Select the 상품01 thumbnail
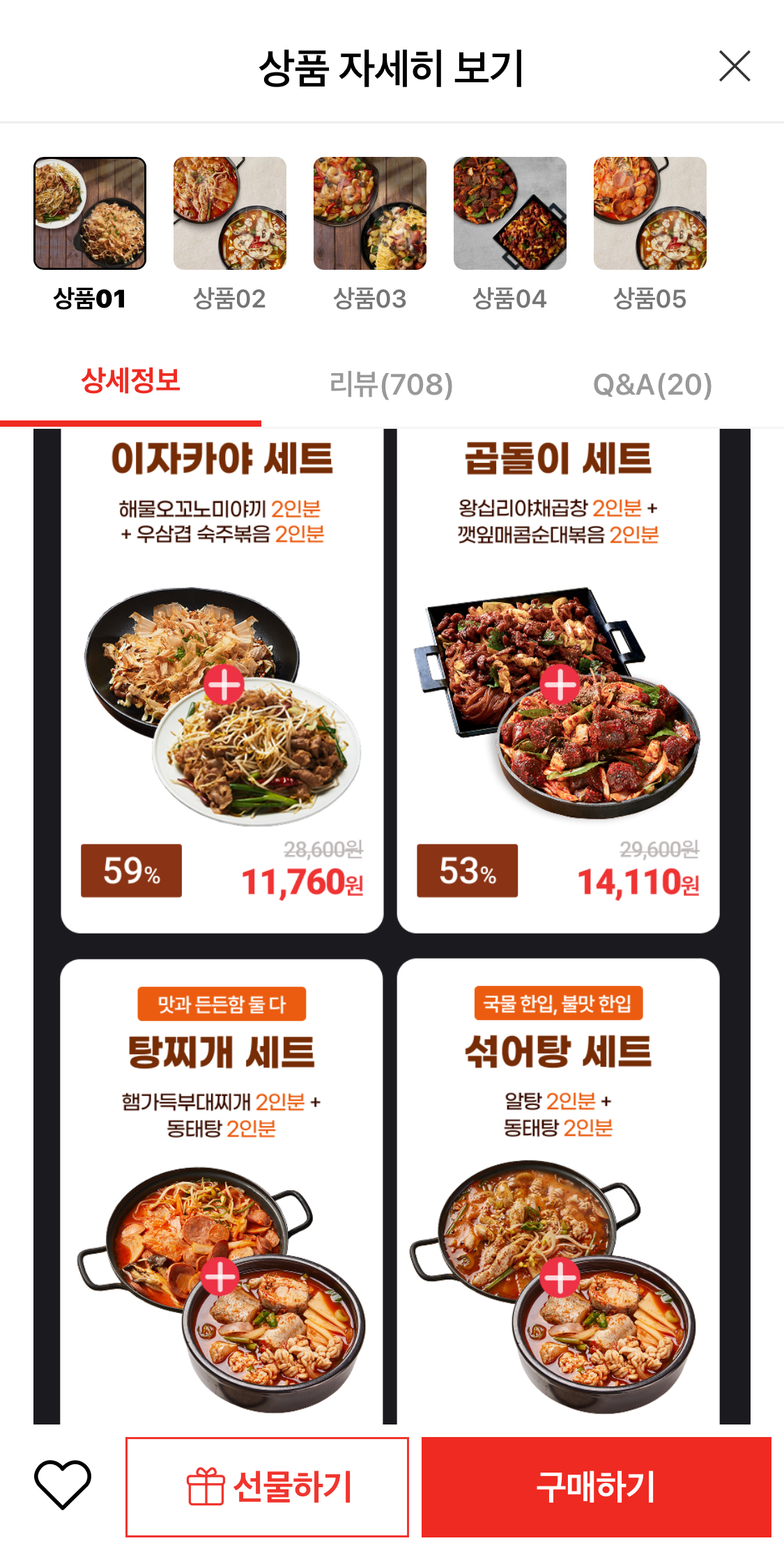The width and height of the screenshot is (784, 1550). coord(90,213)
